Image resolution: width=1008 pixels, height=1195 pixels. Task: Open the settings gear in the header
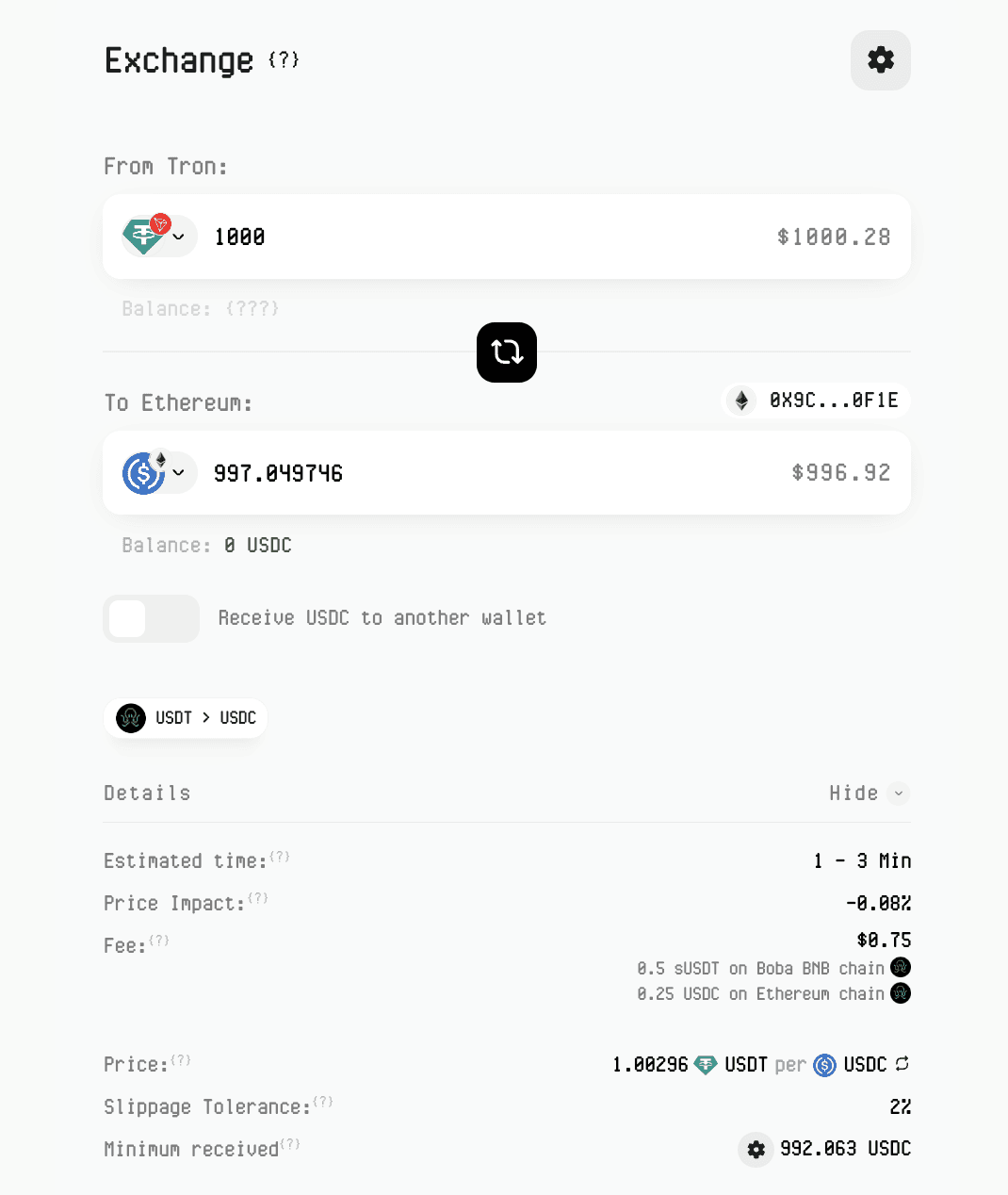[x=880, y=59]
